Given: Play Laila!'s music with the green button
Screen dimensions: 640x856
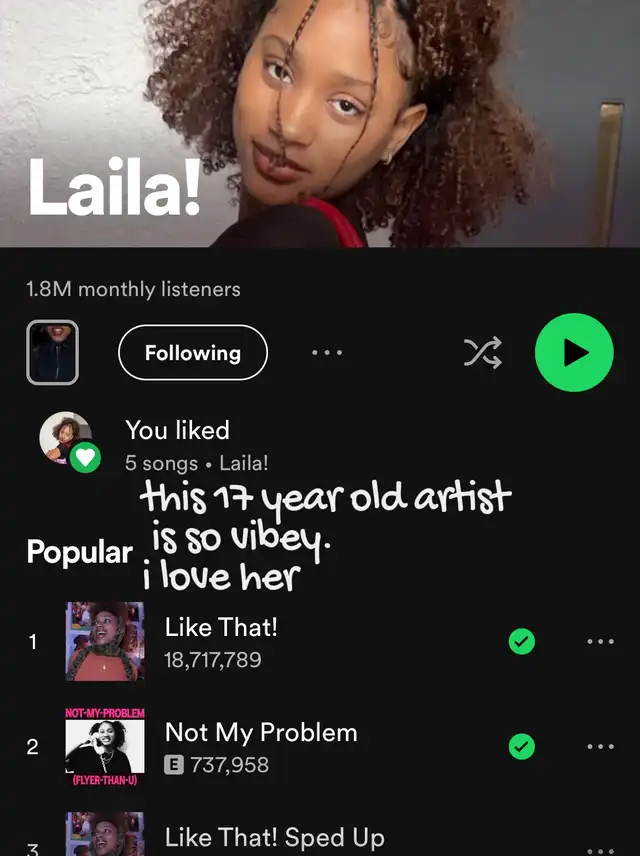Looking at the screenshot, I should [574, 352].
